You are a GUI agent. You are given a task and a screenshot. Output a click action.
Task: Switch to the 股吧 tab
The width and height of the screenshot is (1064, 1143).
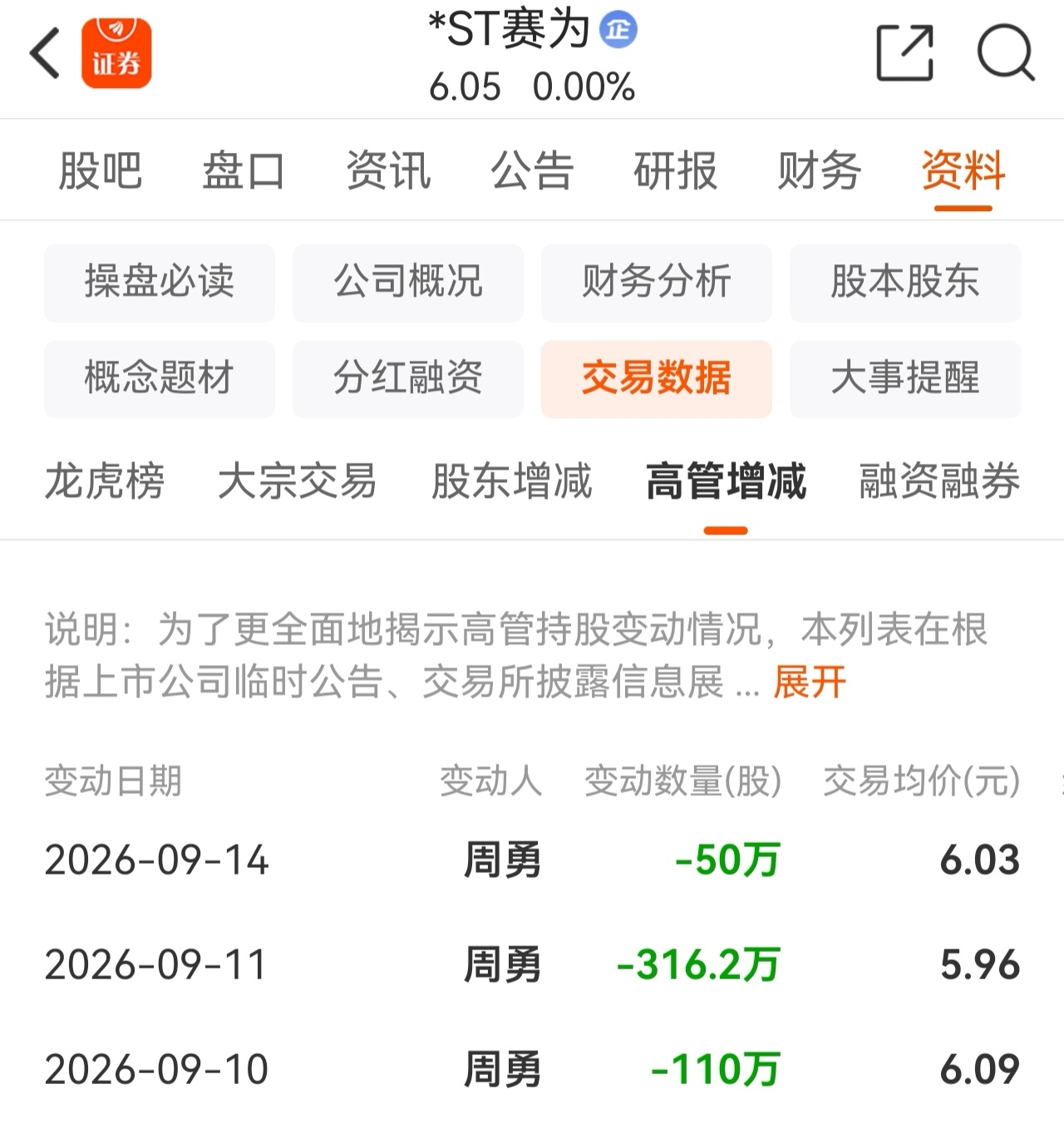101,170
